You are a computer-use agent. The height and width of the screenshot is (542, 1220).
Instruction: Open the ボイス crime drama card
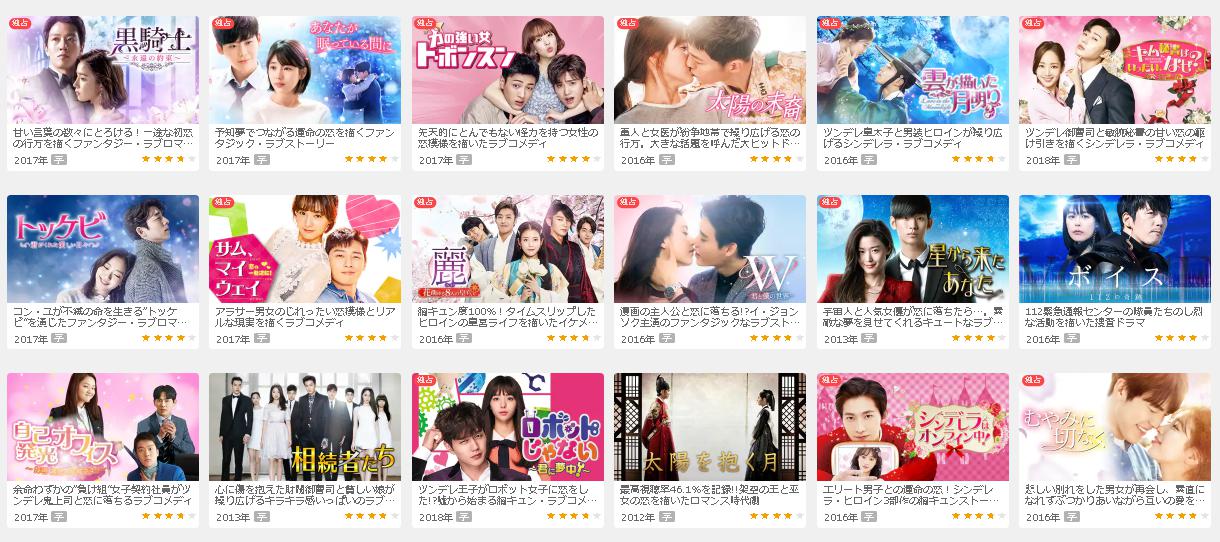1115,249
